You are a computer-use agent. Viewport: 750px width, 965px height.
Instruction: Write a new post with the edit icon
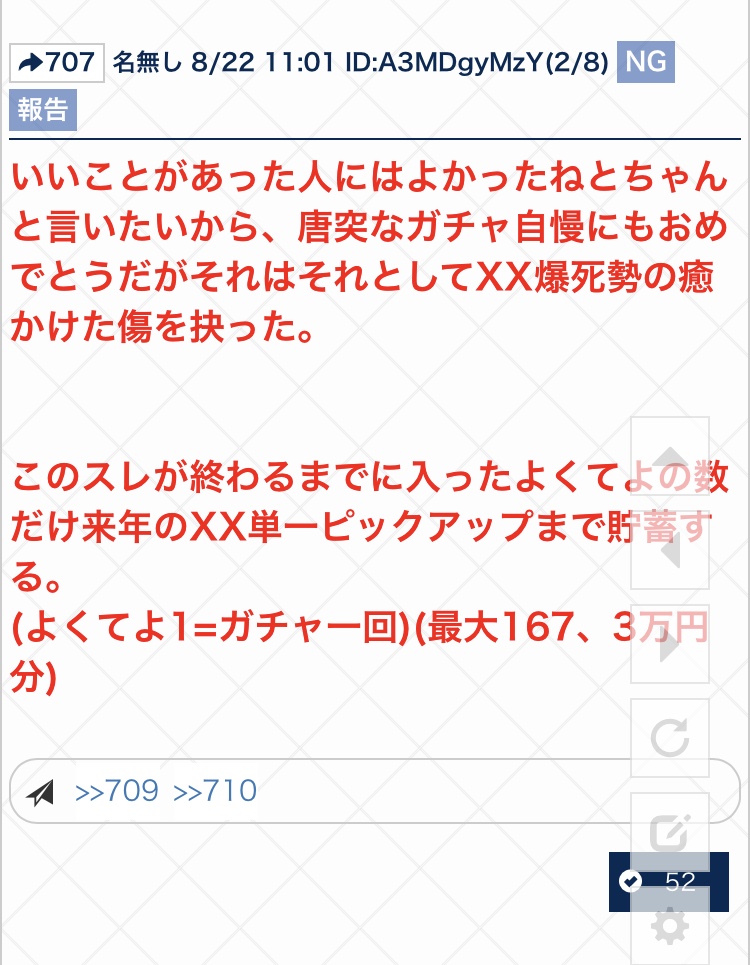[670, 832]
